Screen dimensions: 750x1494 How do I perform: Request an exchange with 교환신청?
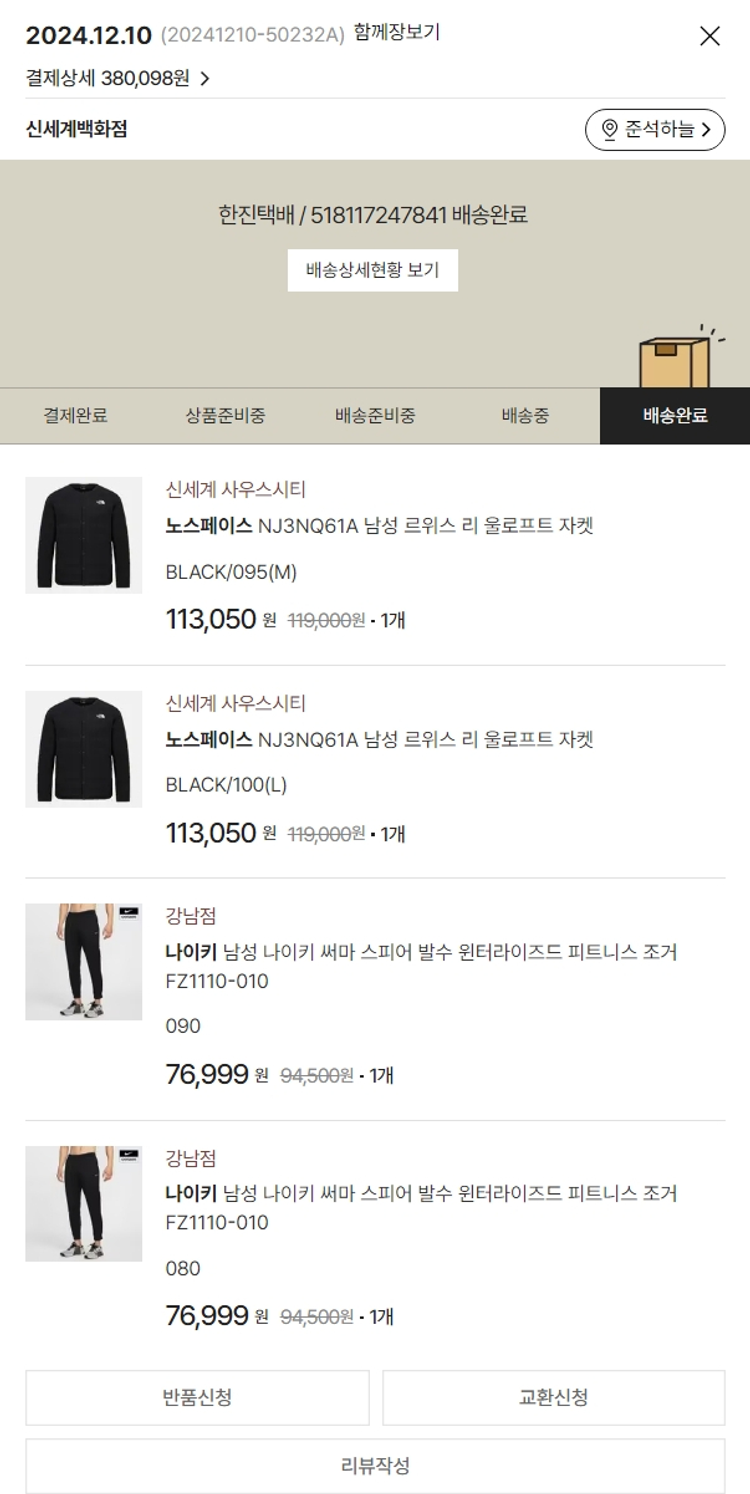tap(553, 1397)
